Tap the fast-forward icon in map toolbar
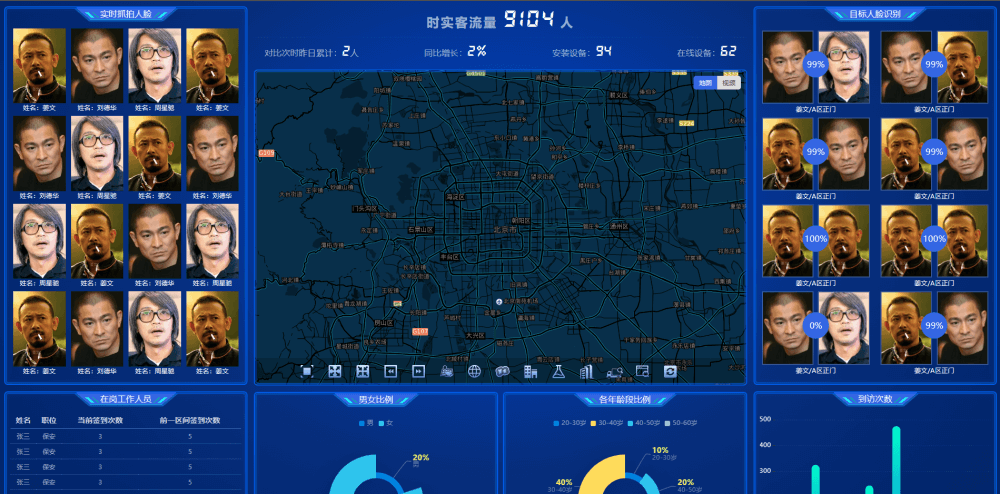Image resolution: width=1000 pixels, height=494 pixels. click(419, 371)
